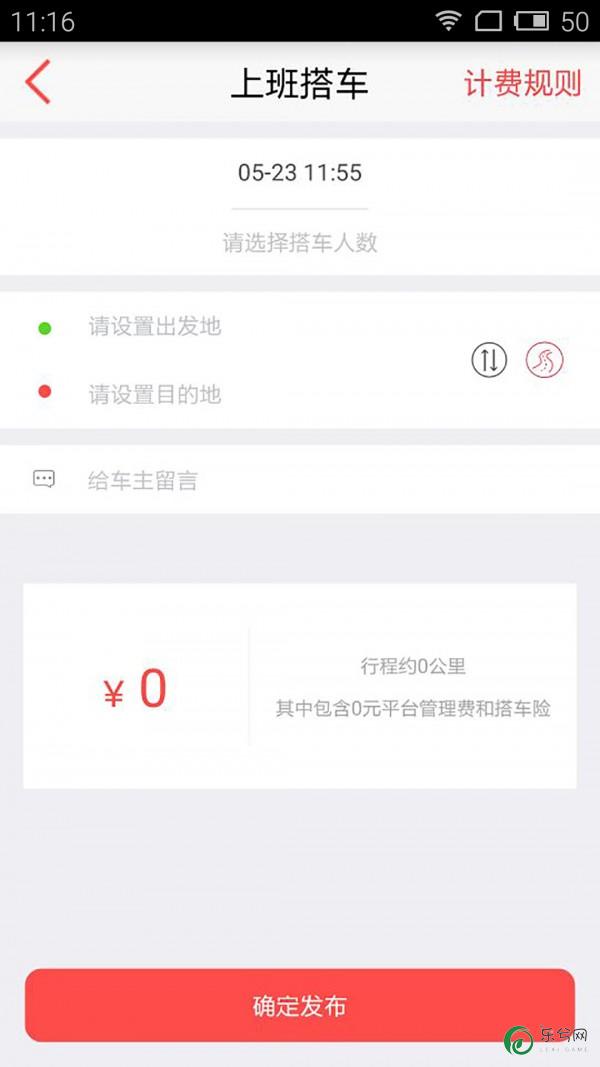Go back using the red arrow

pyautogui.click(x=37, y=82)
